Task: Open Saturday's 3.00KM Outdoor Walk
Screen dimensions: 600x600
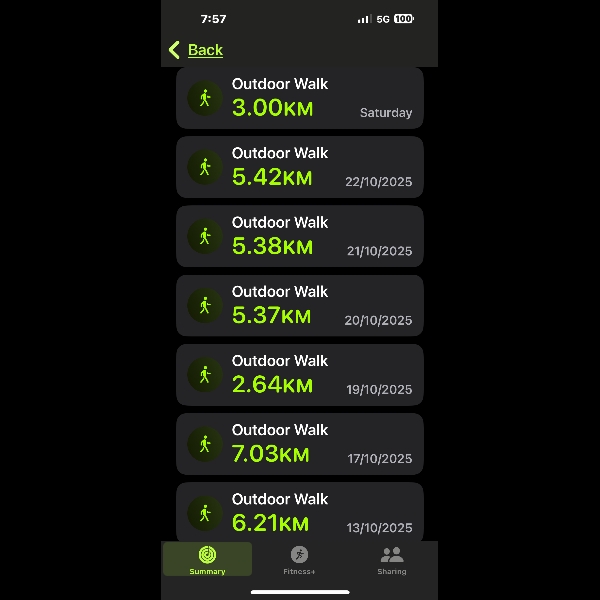Action: [x=299, y=98]
